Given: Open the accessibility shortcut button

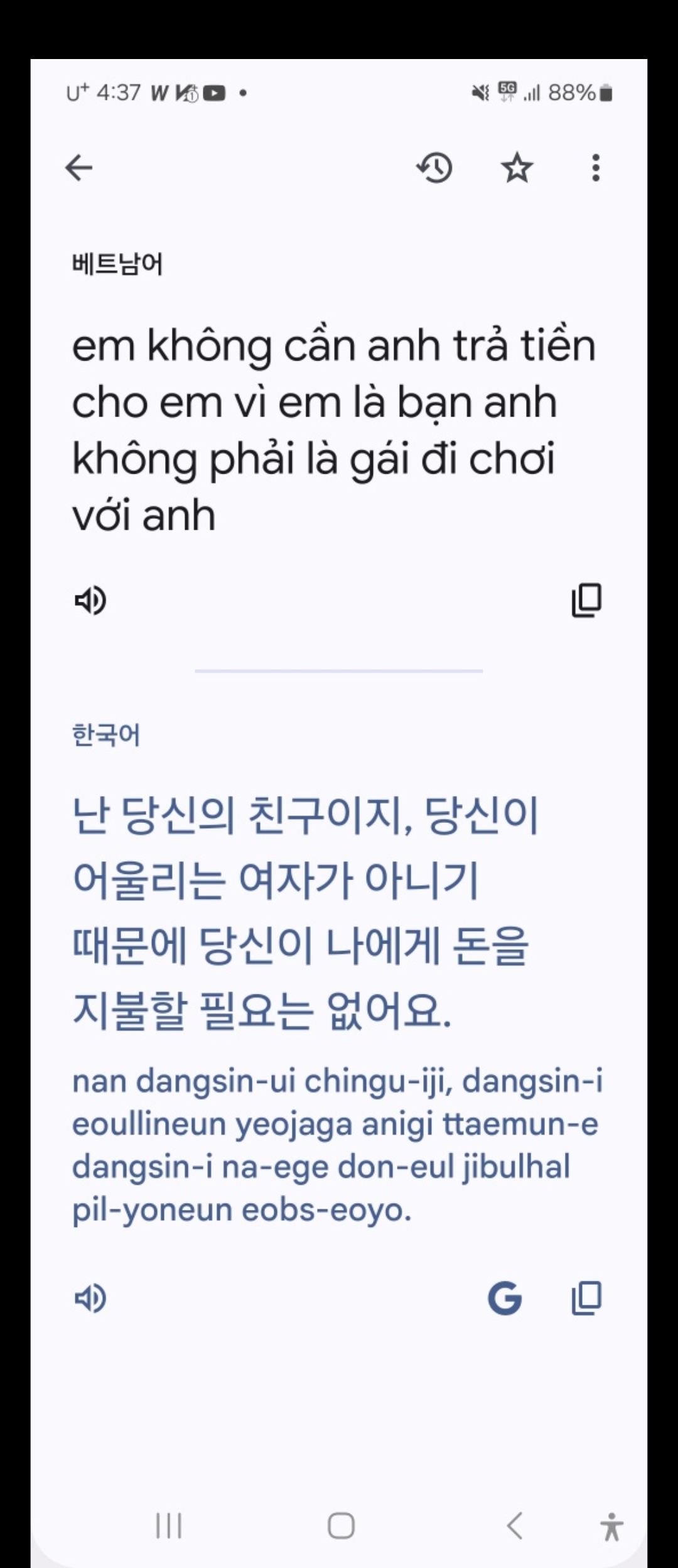Looking at the screenshot, I should [x=611, y=1527].
